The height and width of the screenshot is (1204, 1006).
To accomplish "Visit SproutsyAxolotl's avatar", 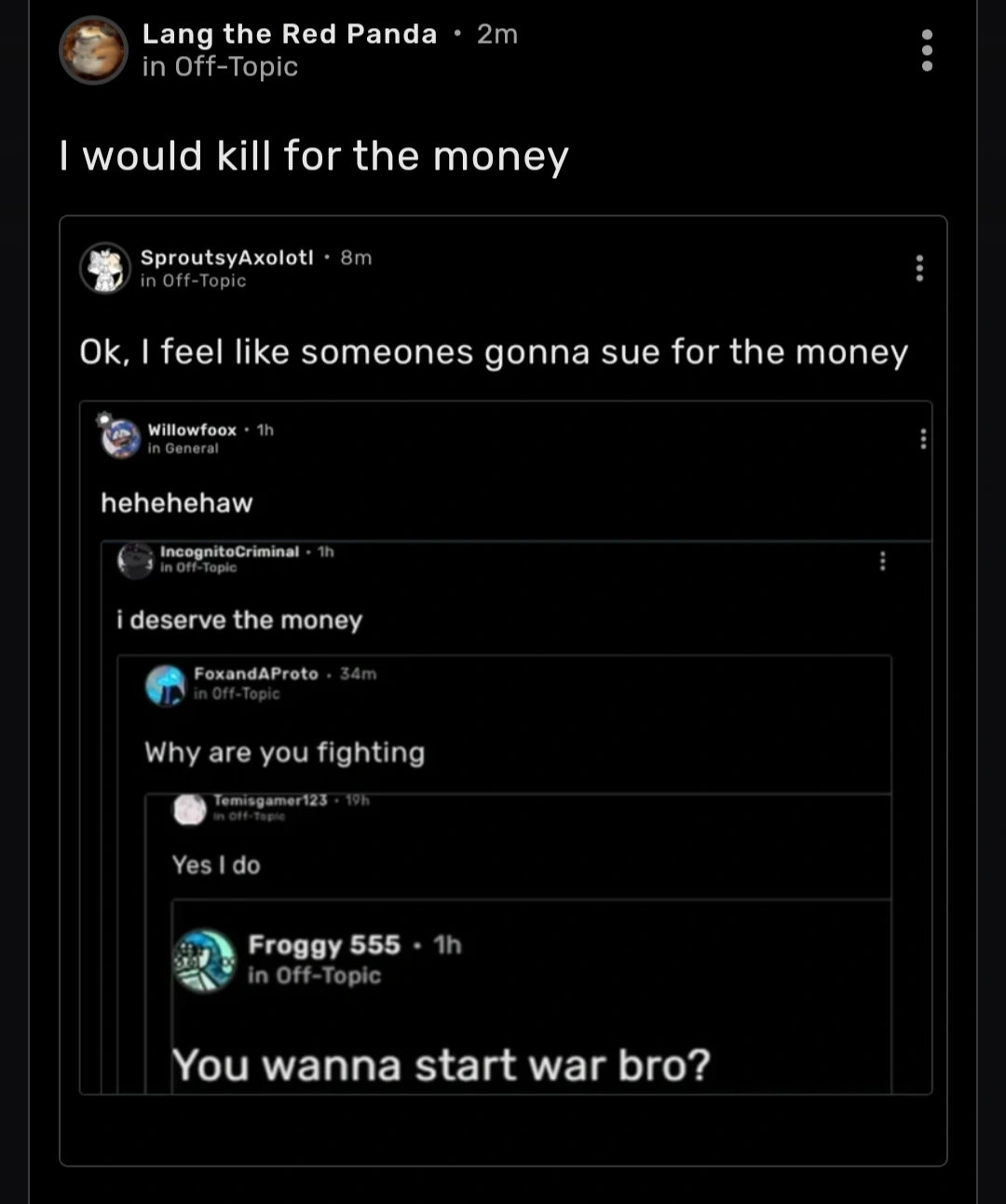I will (105, 268).
